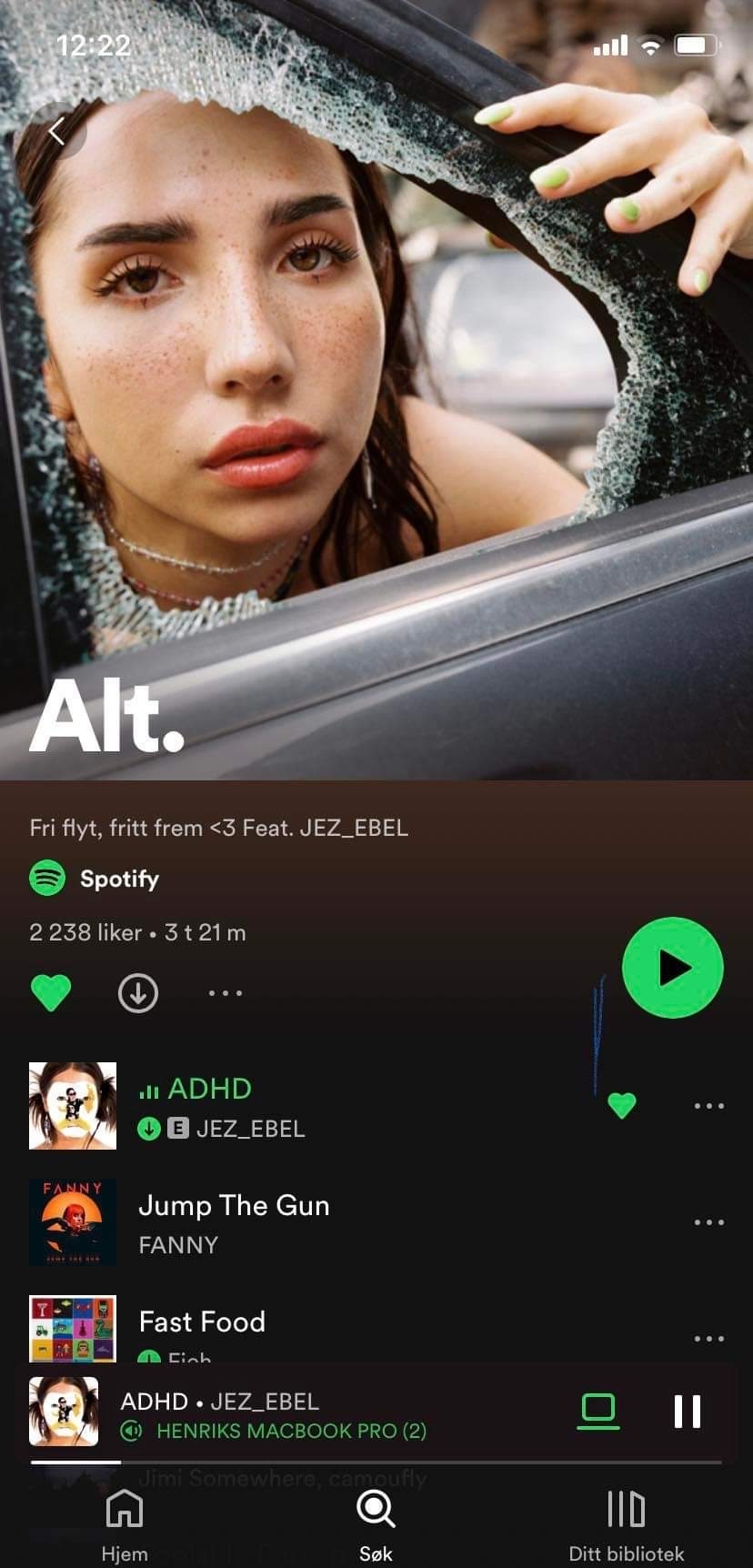
Task: Go back using the back arrow
Action: [58, 131]
